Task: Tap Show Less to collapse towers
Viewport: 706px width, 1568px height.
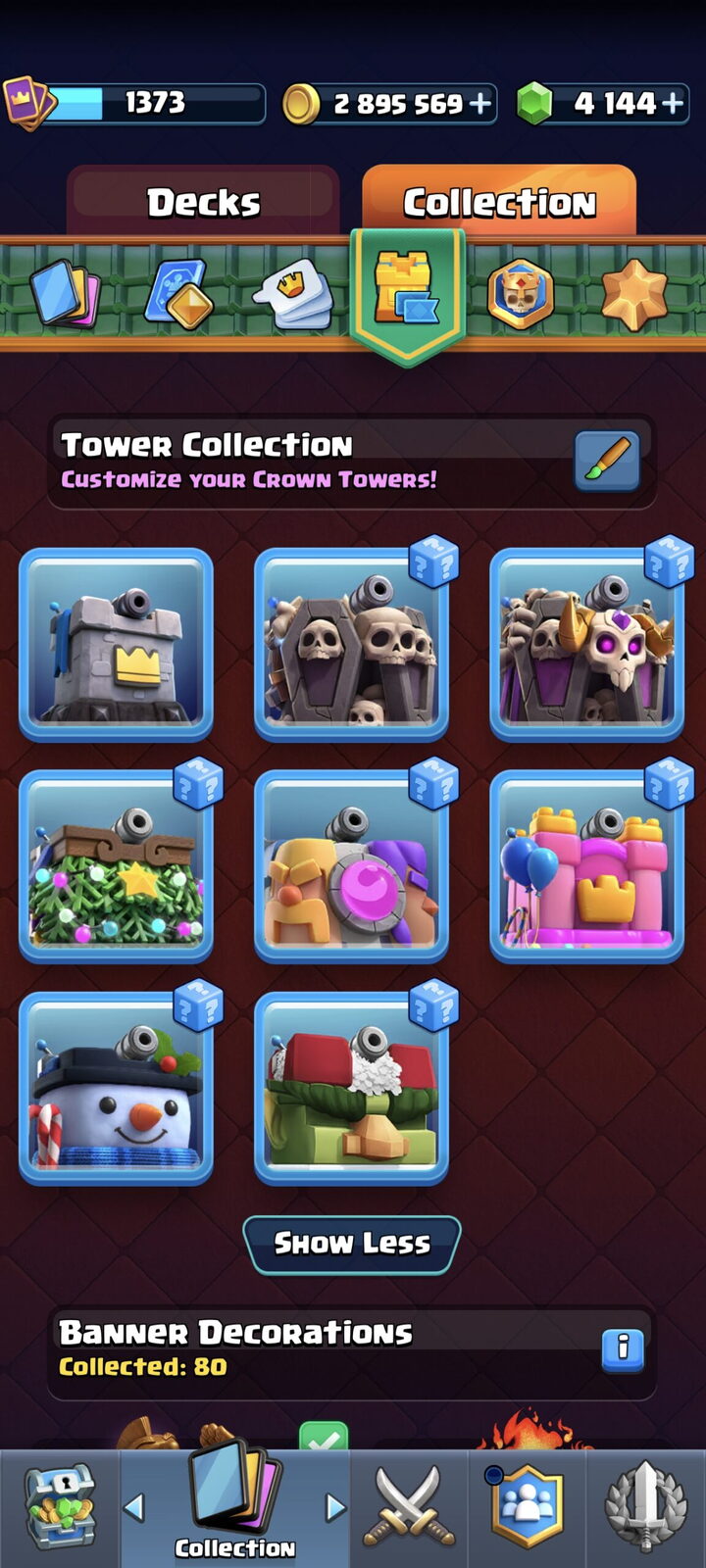Action: [352, 1244]
